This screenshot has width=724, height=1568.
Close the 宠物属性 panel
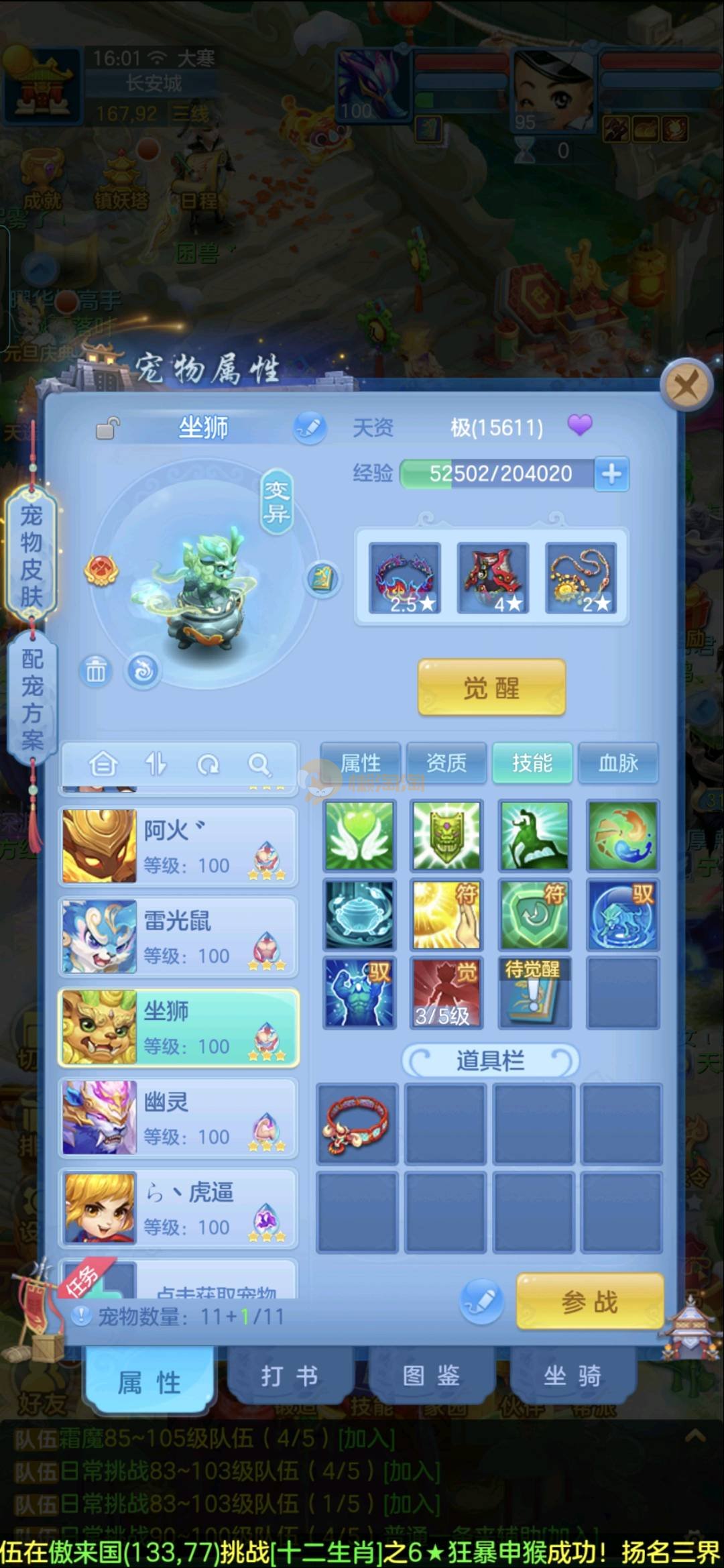click(686, 386)
